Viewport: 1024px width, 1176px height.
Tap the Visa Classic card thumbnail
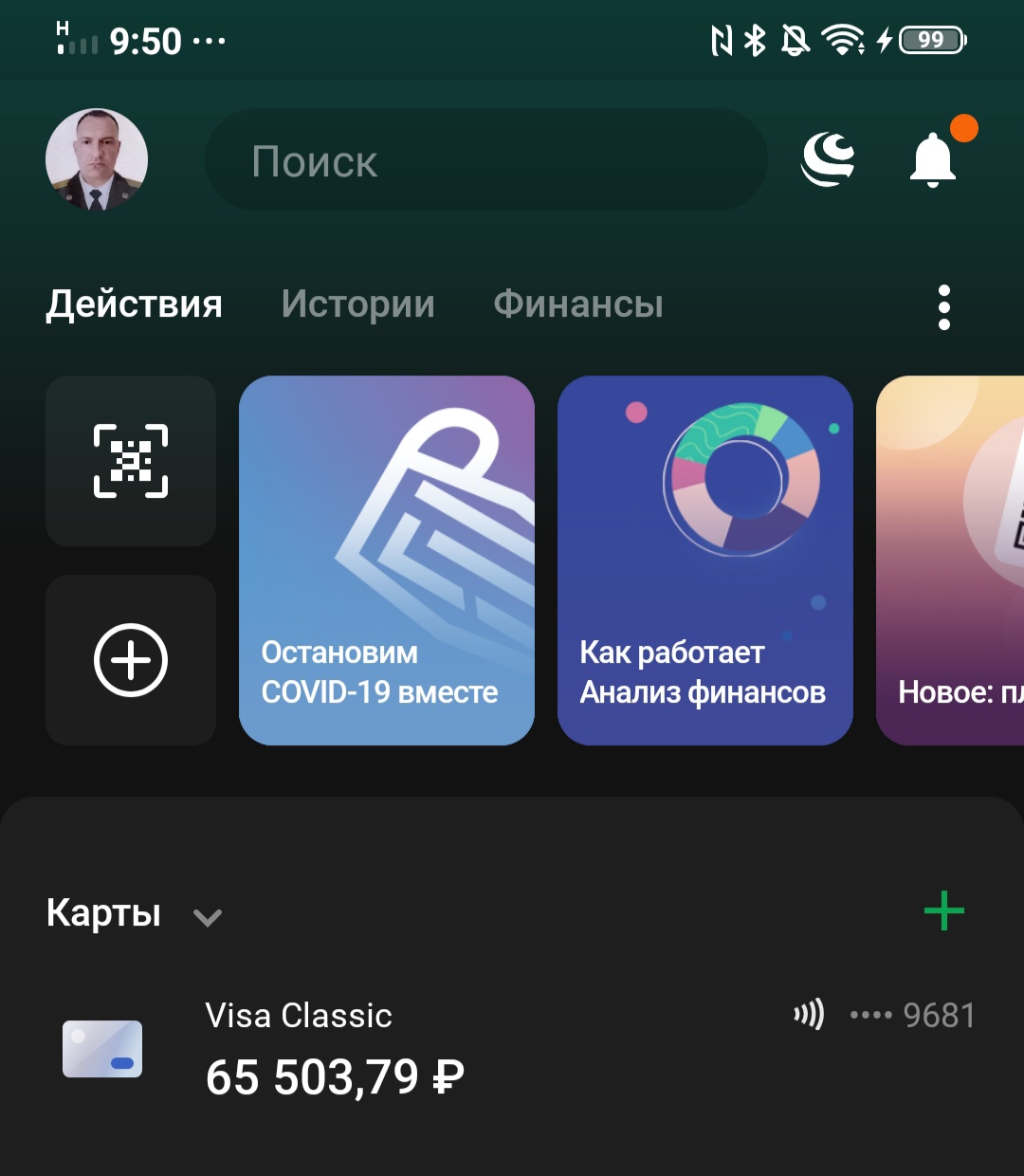click(x=101, y=1049)
